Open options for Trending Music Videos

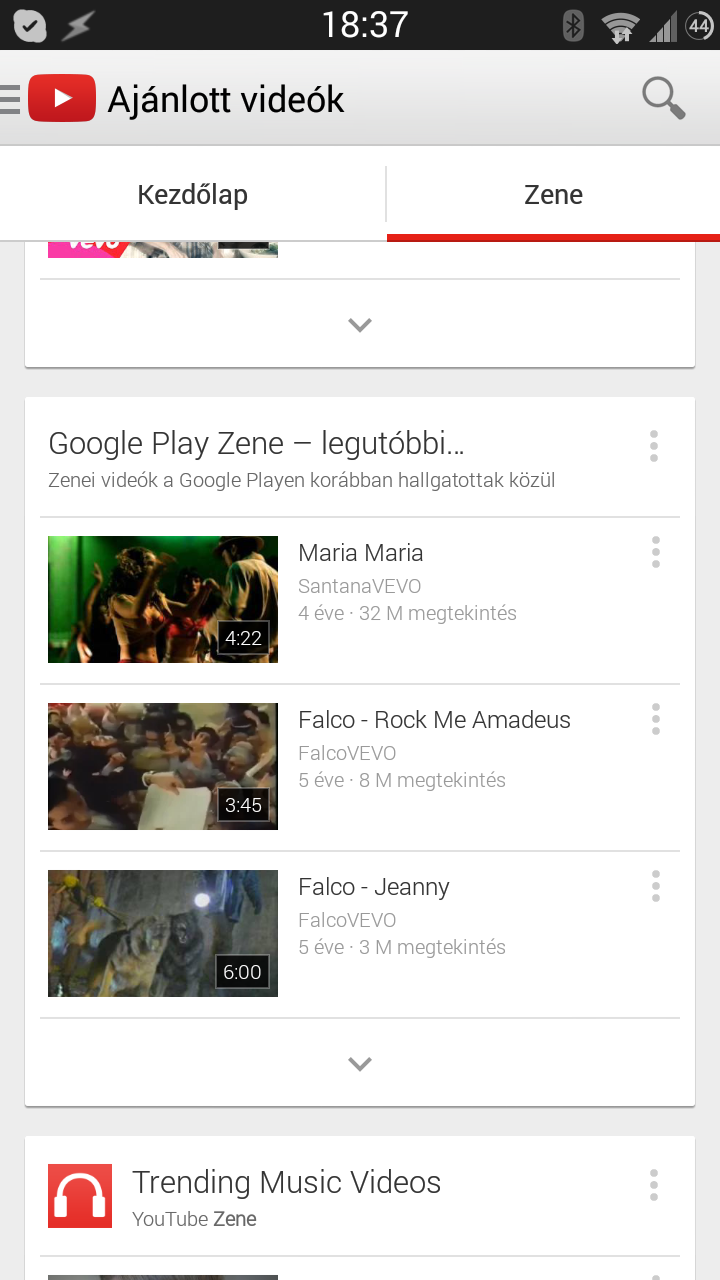(654, 1185)
